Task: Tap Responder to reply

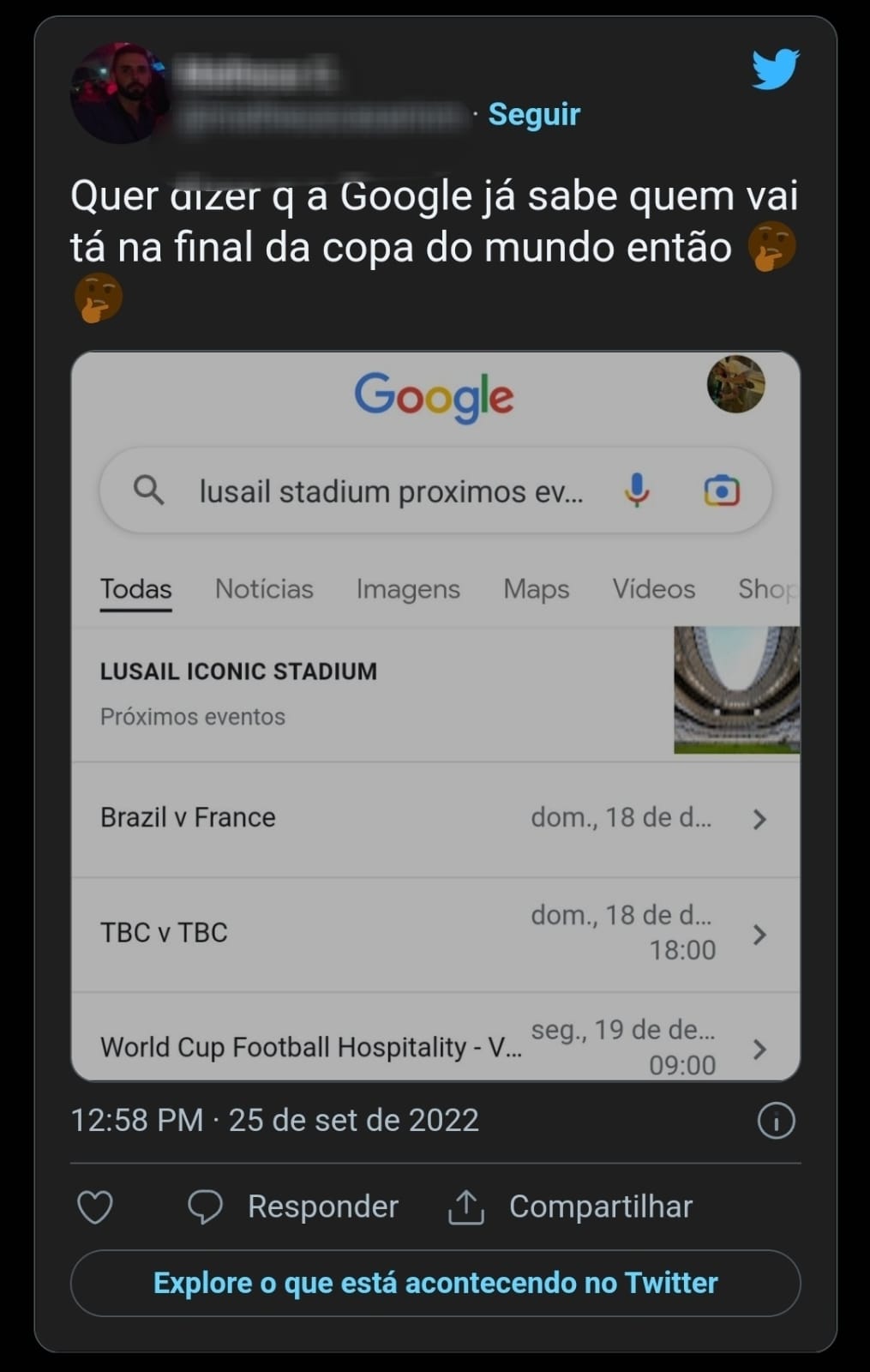Action: point(293,1207)
